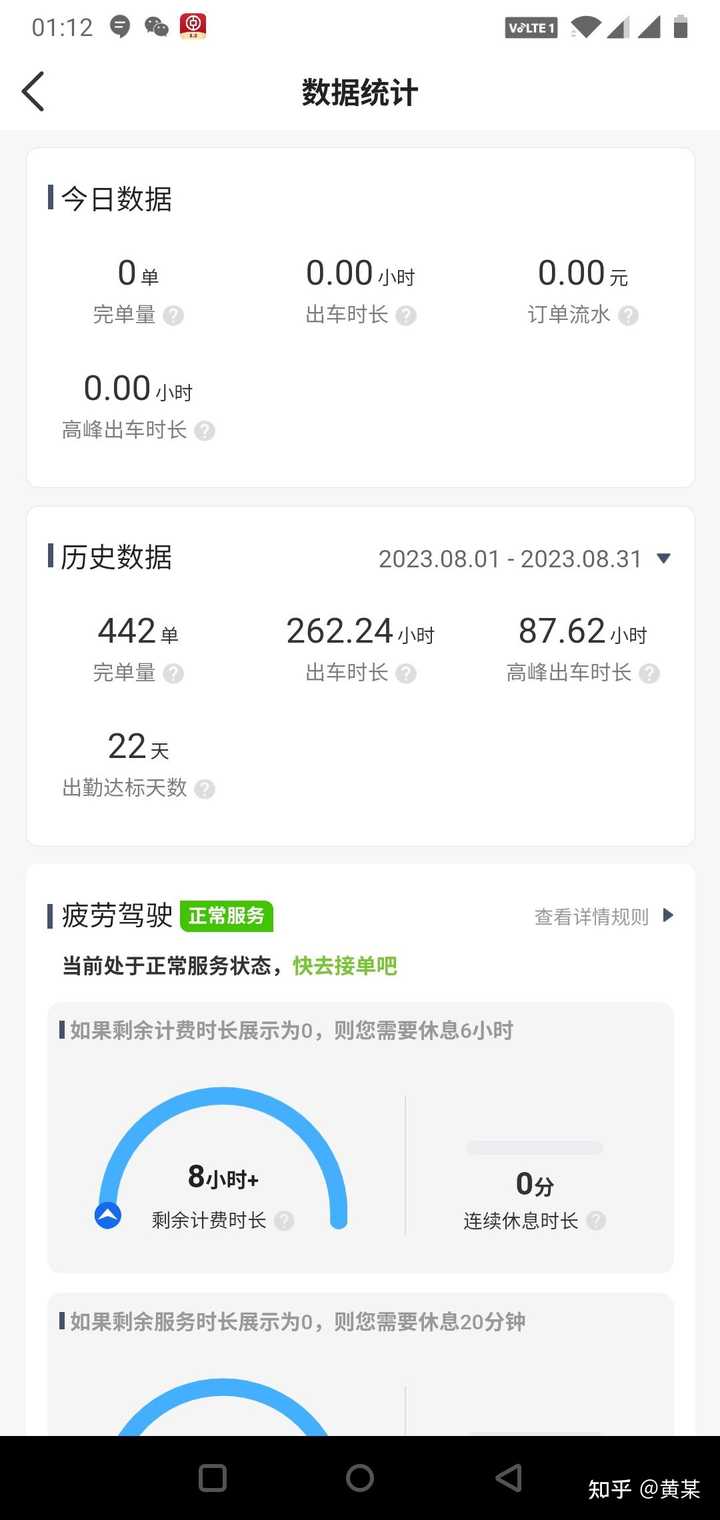This screenshot has height=1520, width=720.
Task: Open the 2023.08.01 - 2023.08.31 date range dropdown
Action: click(524, 559)
